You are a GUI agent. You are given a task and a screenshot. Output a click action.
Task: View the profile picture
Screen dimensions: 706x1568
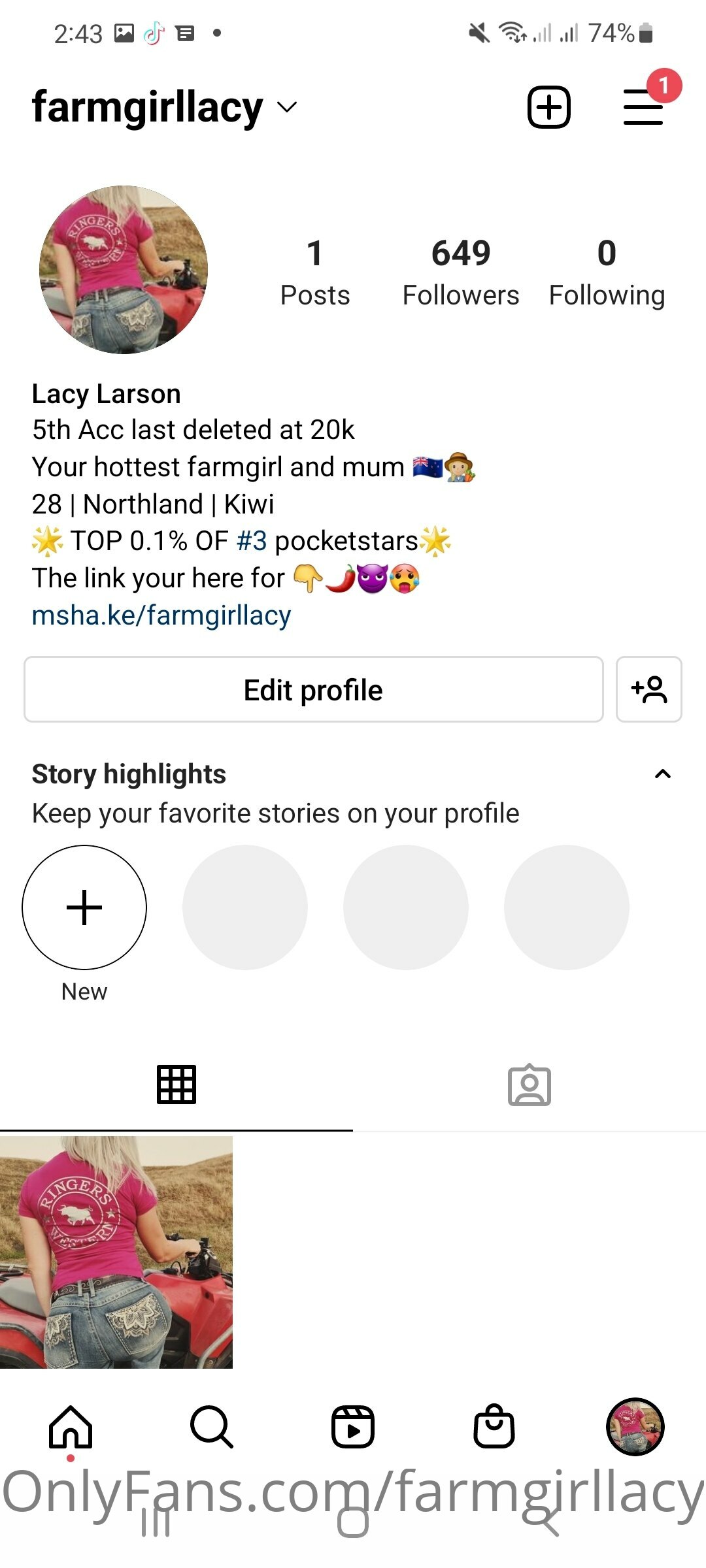124,270
